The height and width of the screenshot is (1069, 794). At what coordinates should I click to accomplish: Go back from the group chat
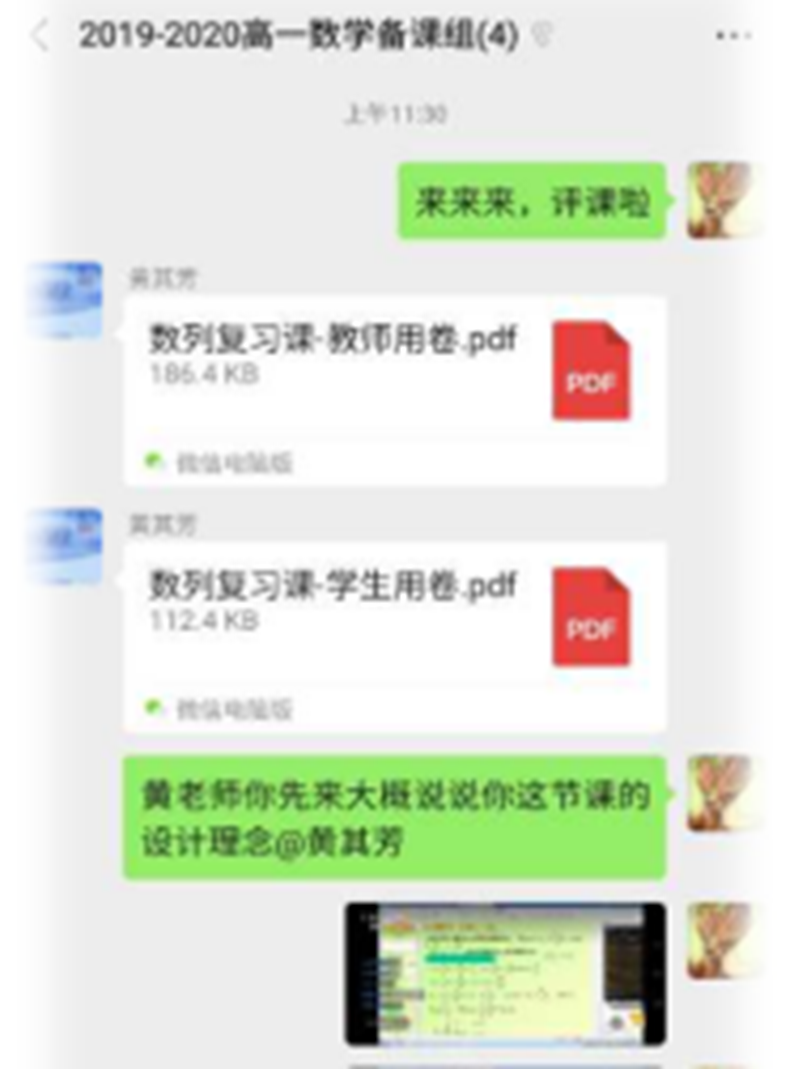click(40, 37)
